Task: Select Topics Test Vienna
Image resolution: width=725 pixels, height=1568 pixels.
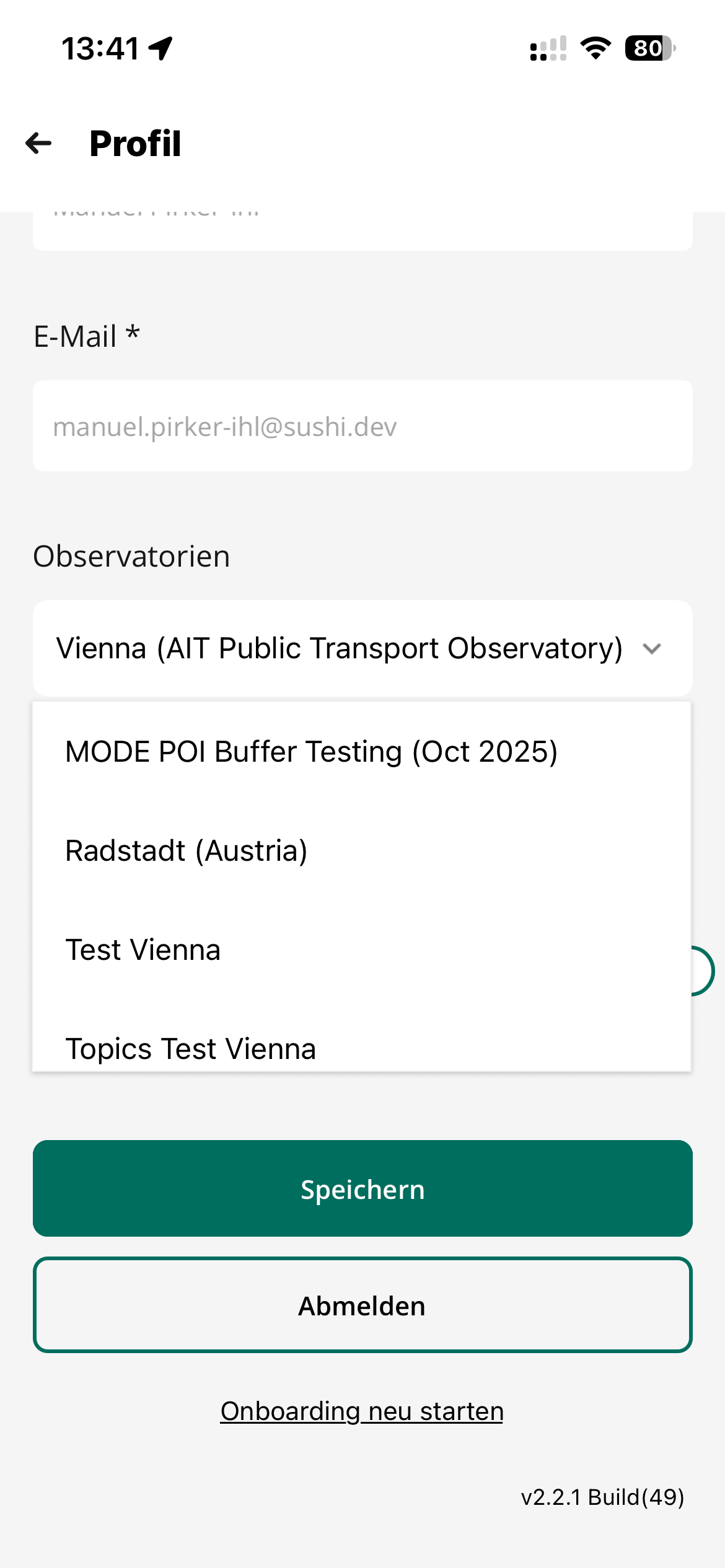Action: point(191,1048)
